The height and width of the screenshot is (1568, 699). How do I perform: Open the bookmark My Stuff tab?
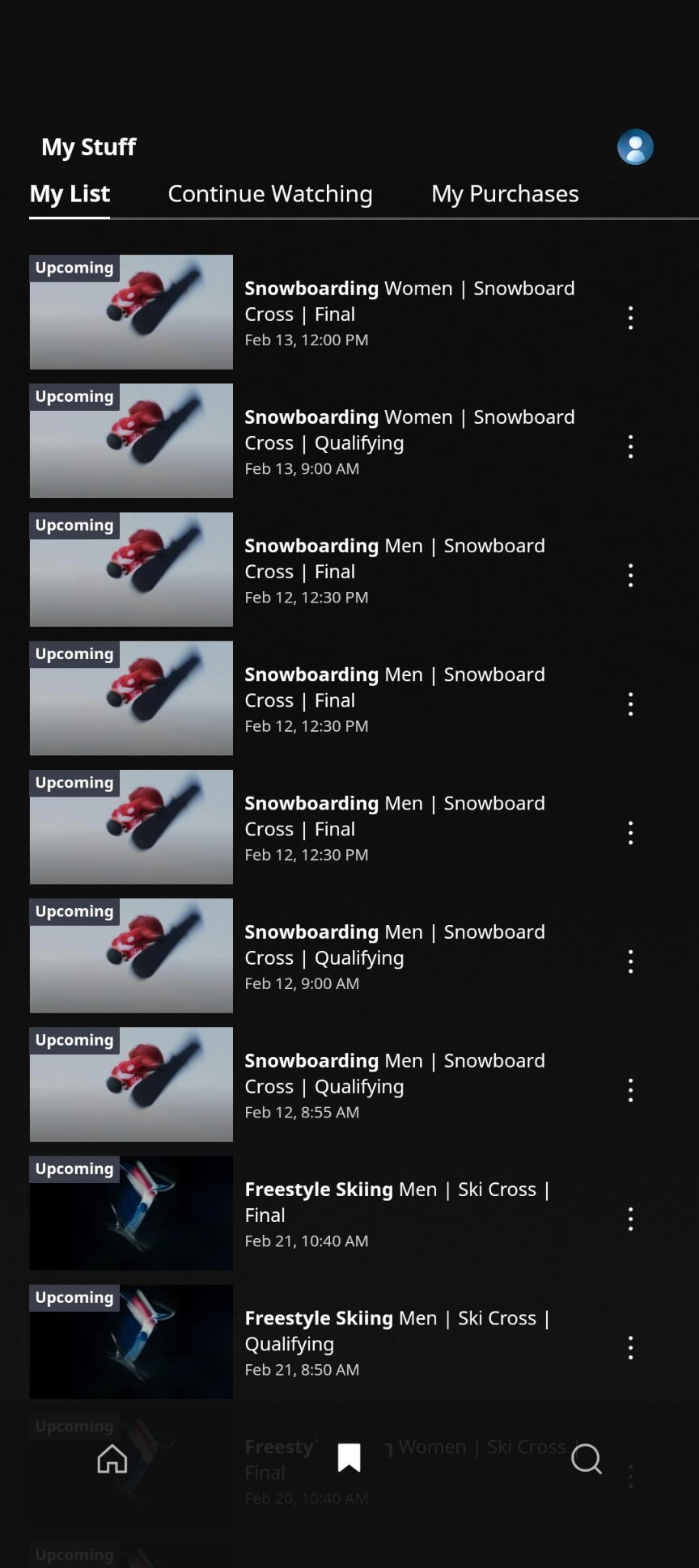349,1457
